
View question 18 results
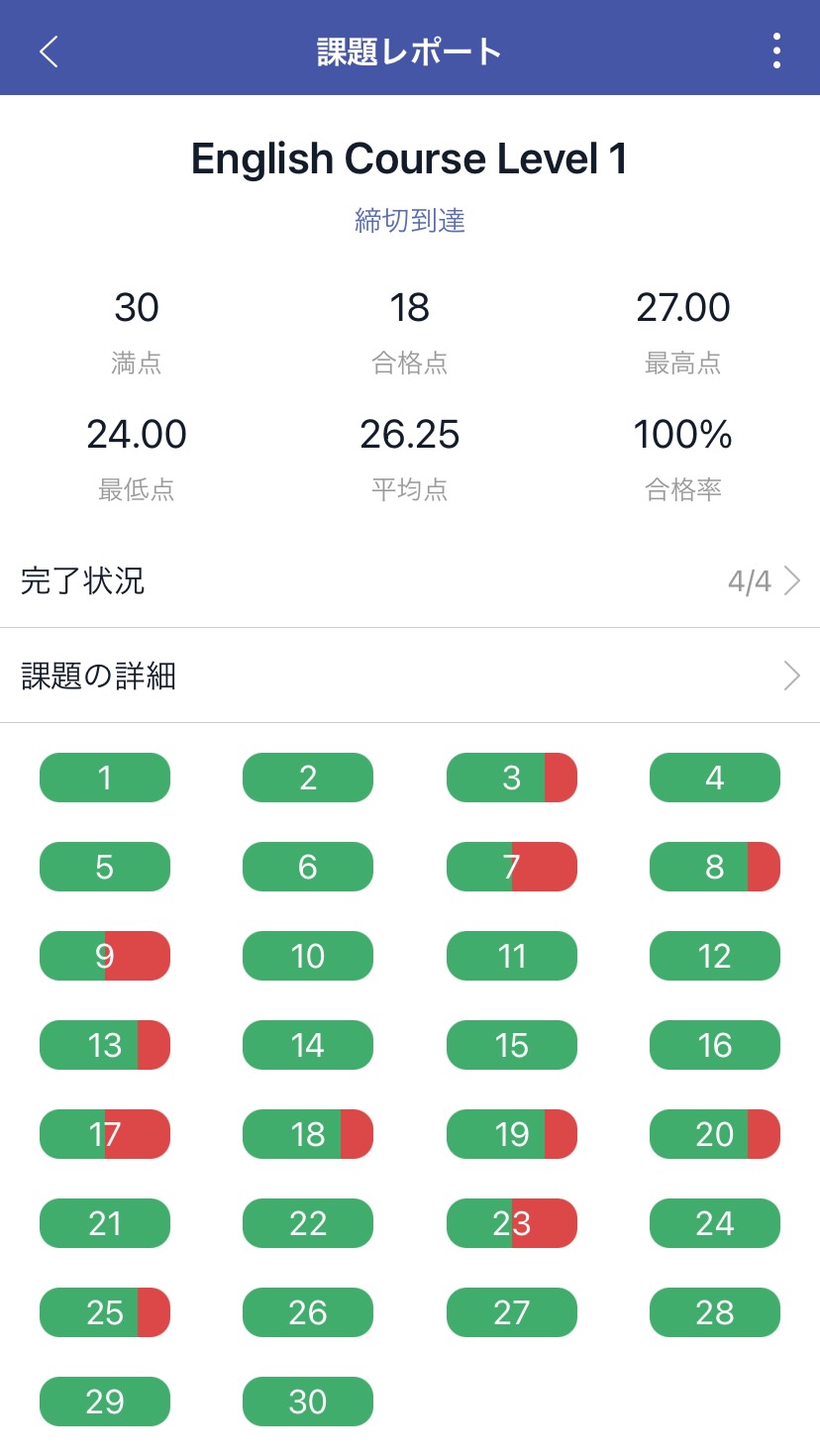pyautogui.click(x=308, y=1134)
